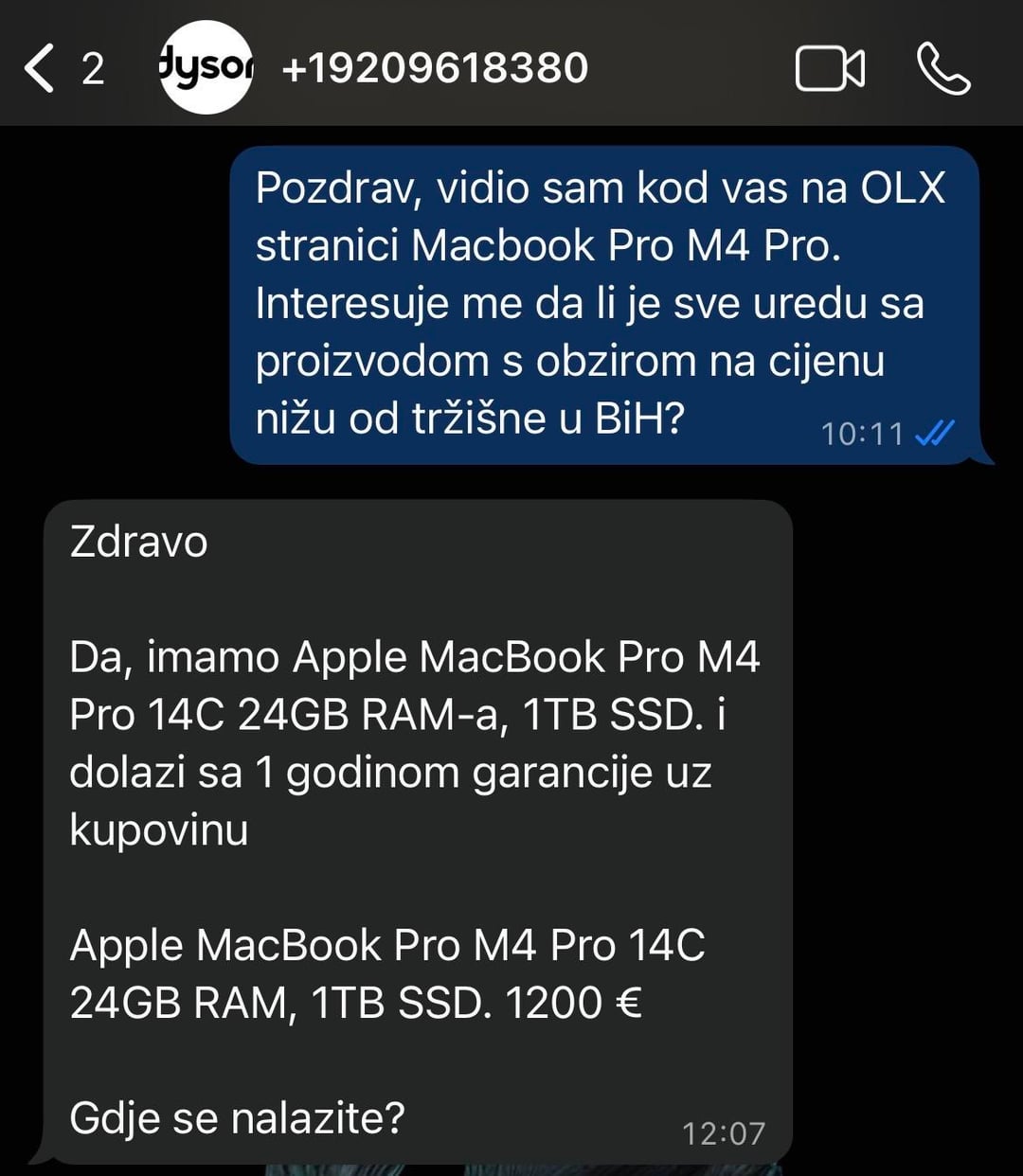The image size is (1023, 1176).
Task: Start a video call with +19209618380
Action: (x=830, y=69)
